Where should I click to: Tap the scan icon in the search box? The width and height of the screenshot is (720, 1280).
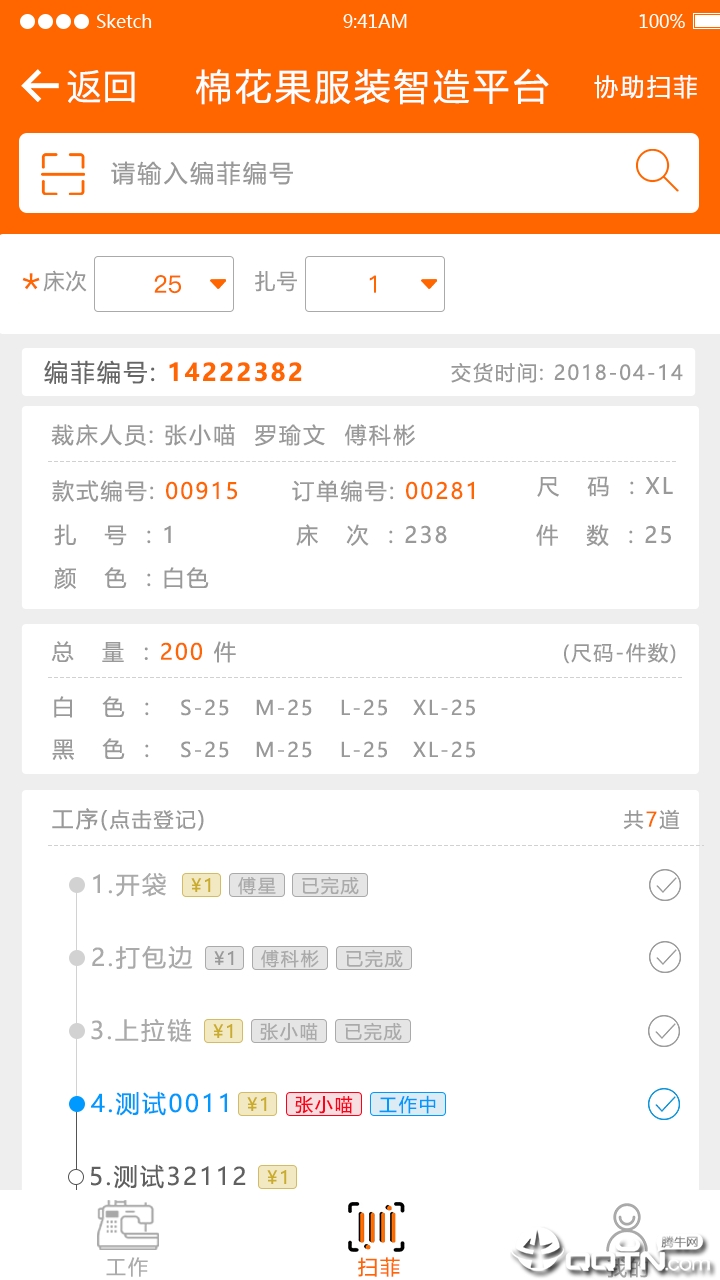(63, 174)
